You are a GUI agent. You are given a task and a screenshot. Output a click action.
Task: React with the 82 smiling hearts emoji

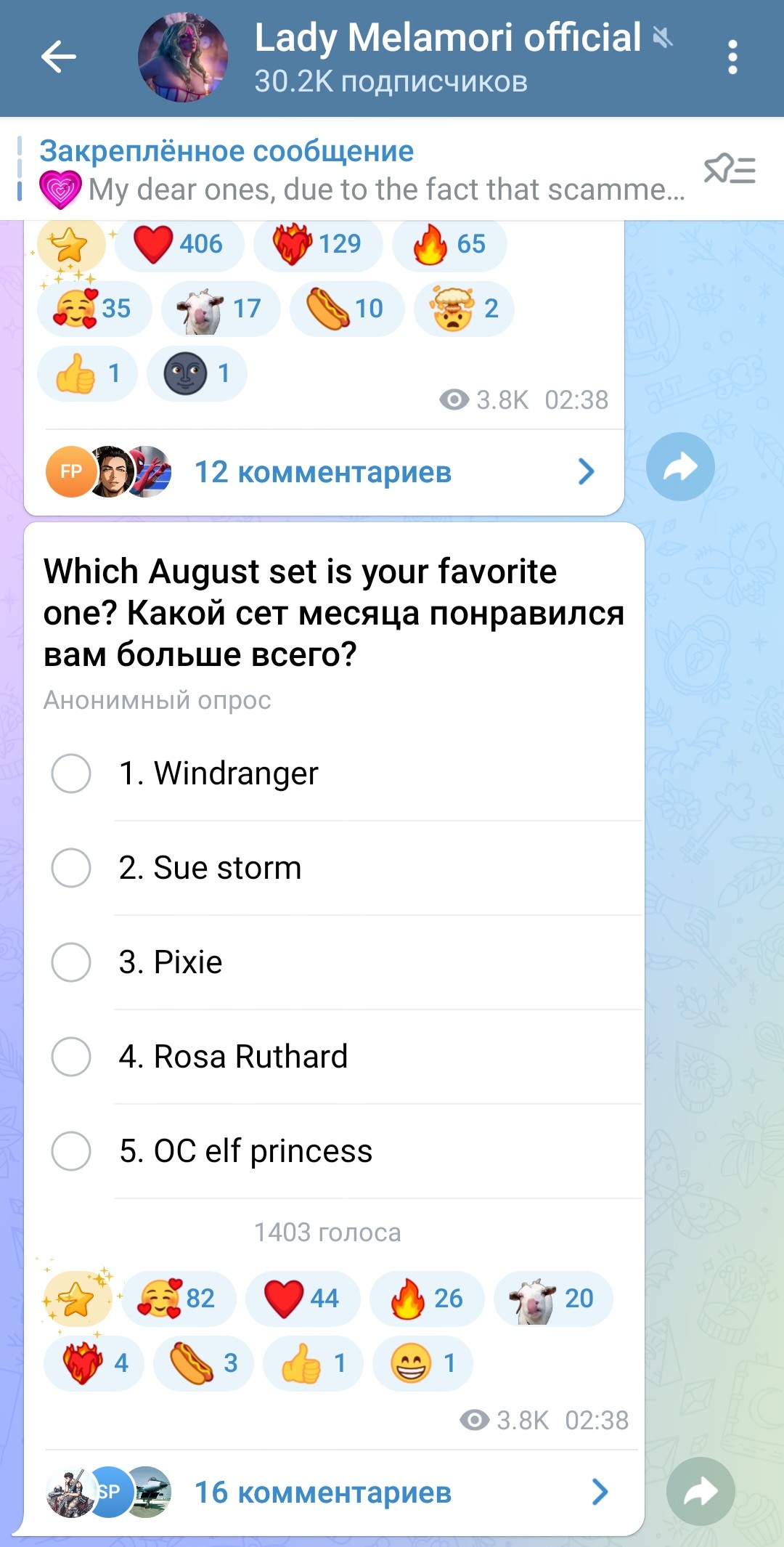179,1299
